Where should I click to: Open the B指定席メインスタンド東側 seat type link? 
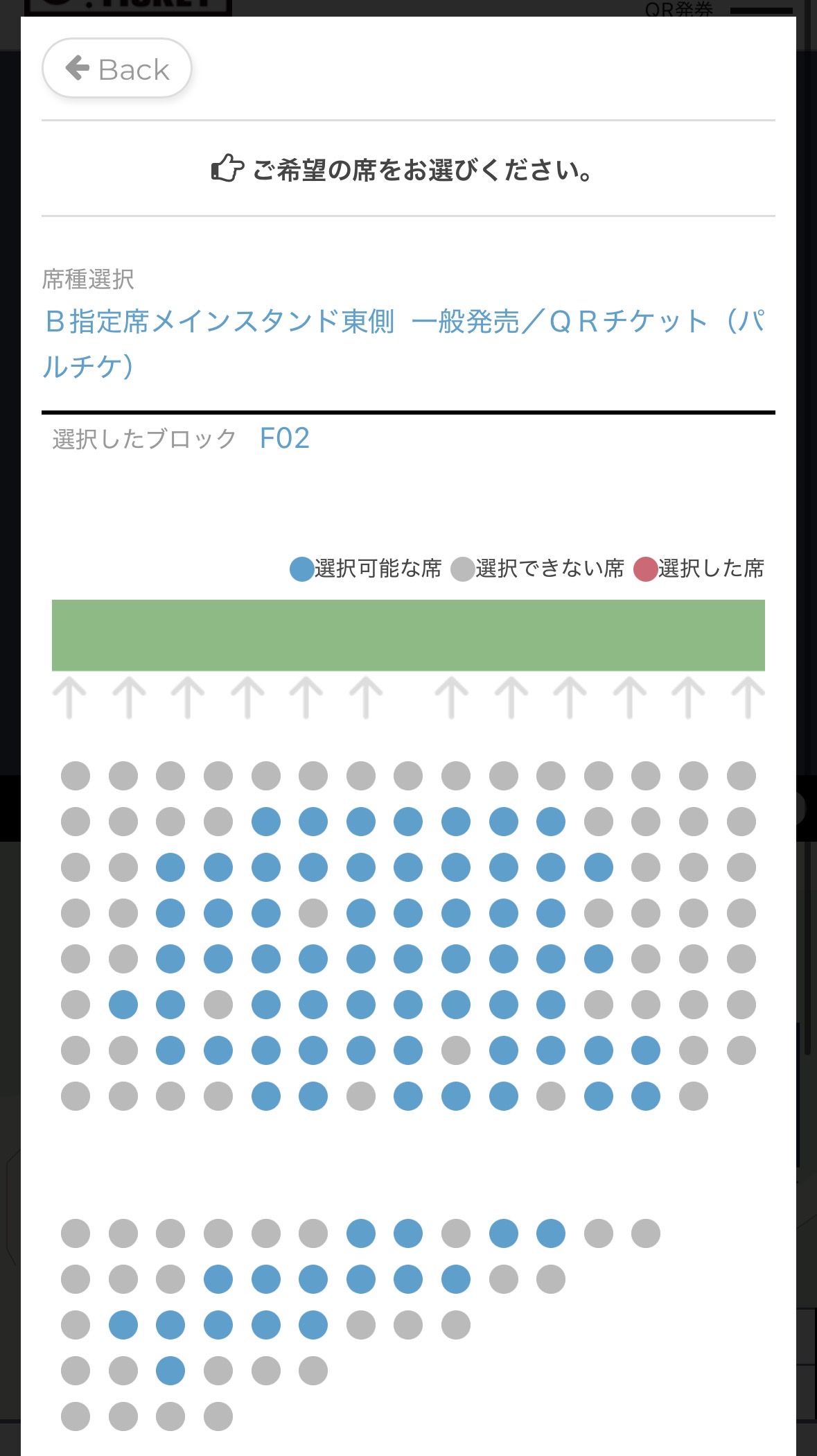(x=404, y=343)
